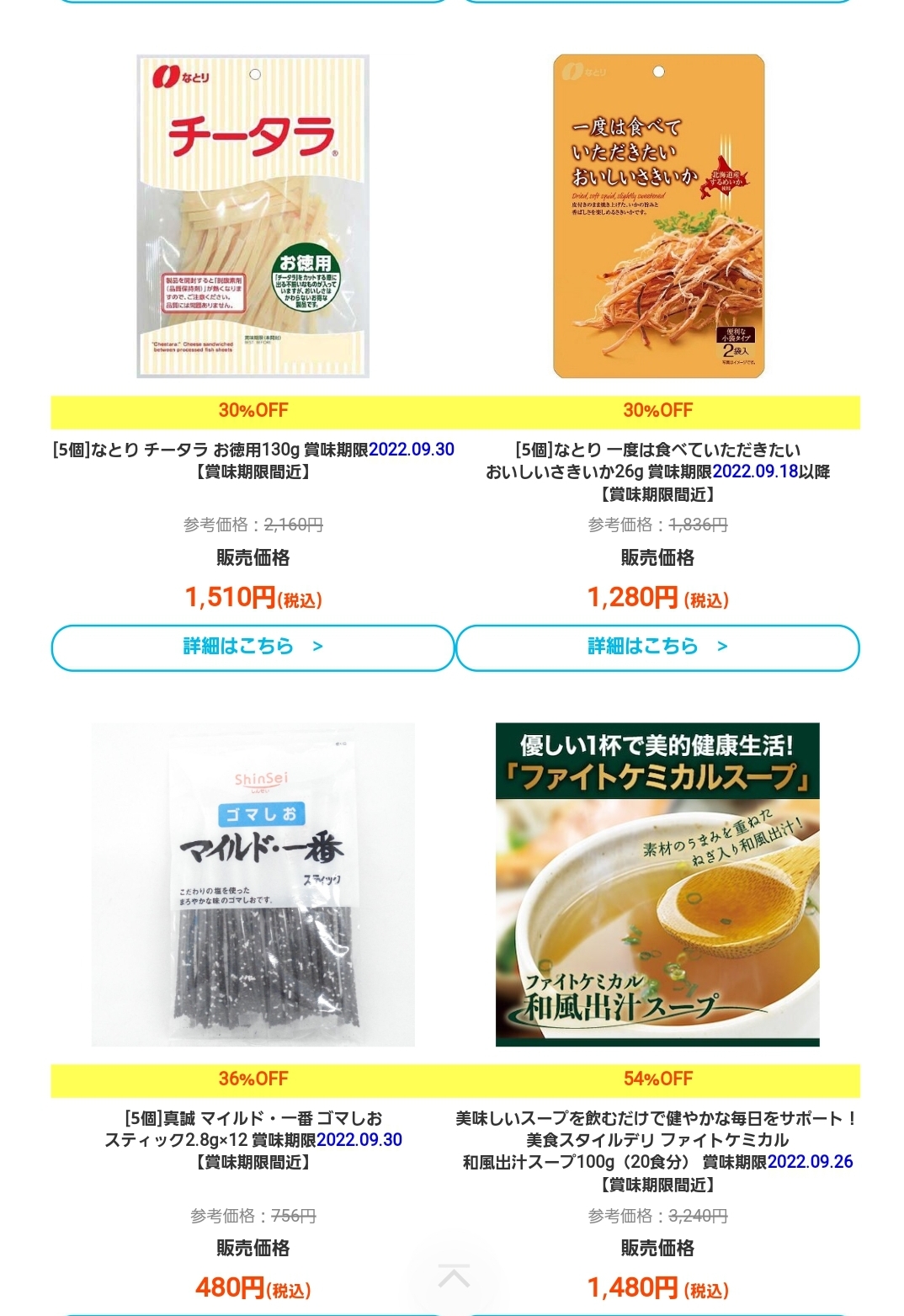Open the チータラ お徳用130g title link
The image size is (904, 1316).
tap(253, 450)
